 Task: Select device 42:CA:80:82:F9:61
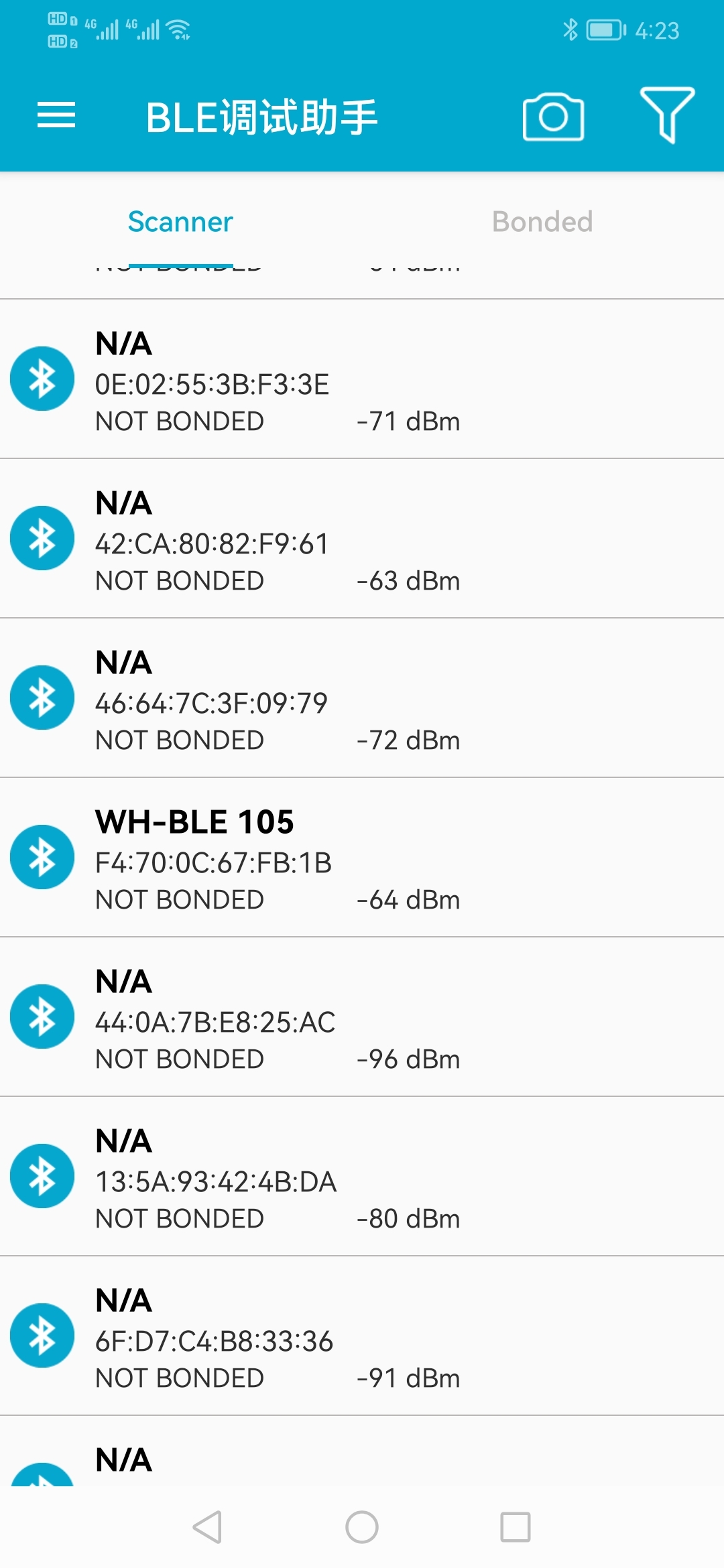(362, 539)
